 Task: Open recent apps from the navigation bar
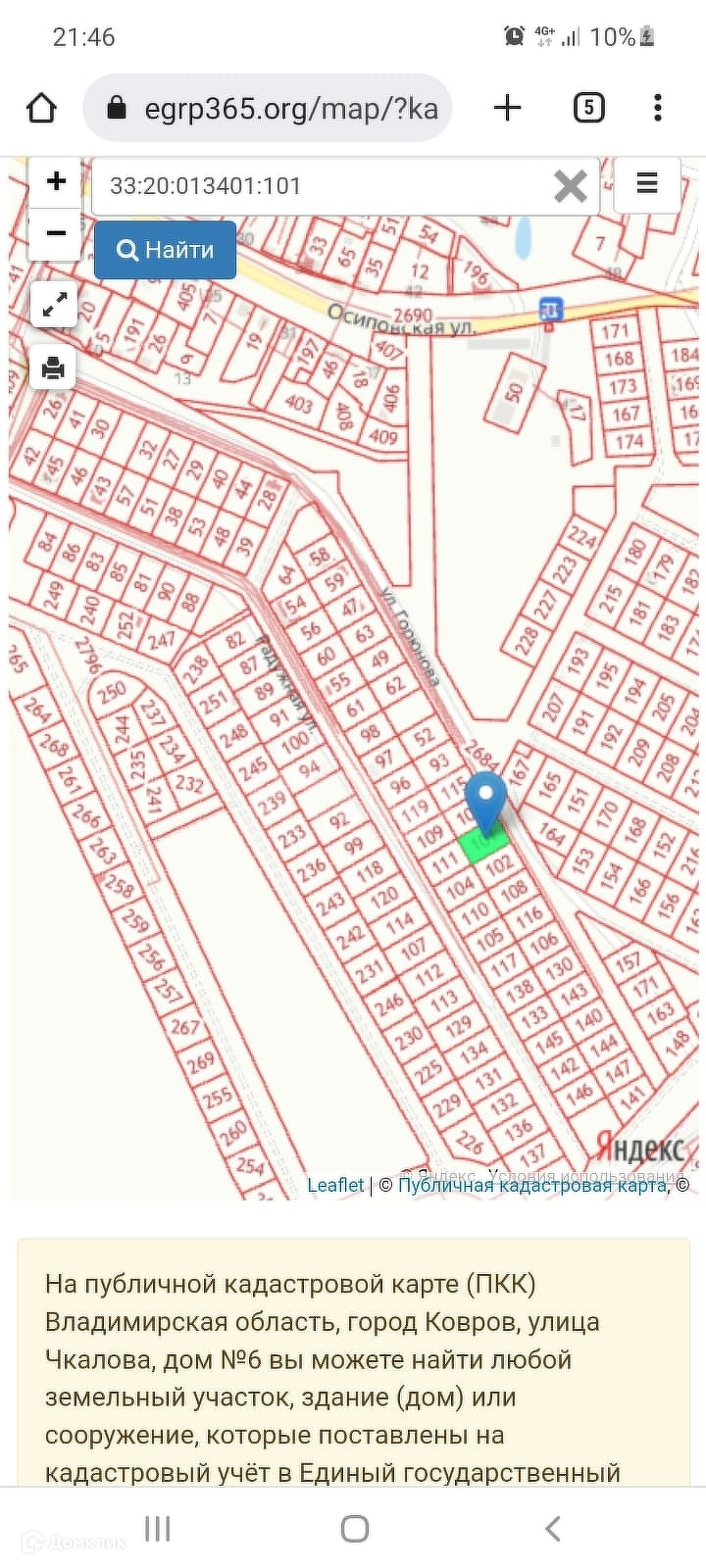click(x=158, y=1528)
